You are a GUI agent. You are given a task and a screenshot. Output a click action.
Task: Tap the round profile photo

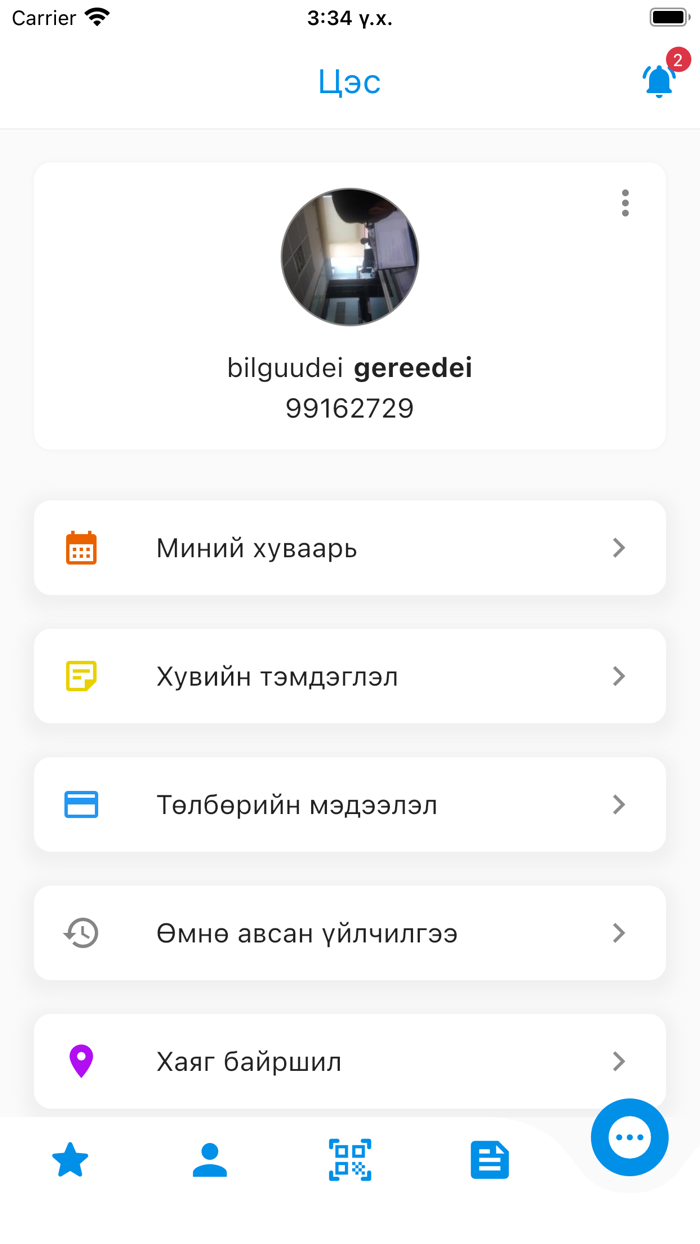pyautogui.click(x=350, y=257)
